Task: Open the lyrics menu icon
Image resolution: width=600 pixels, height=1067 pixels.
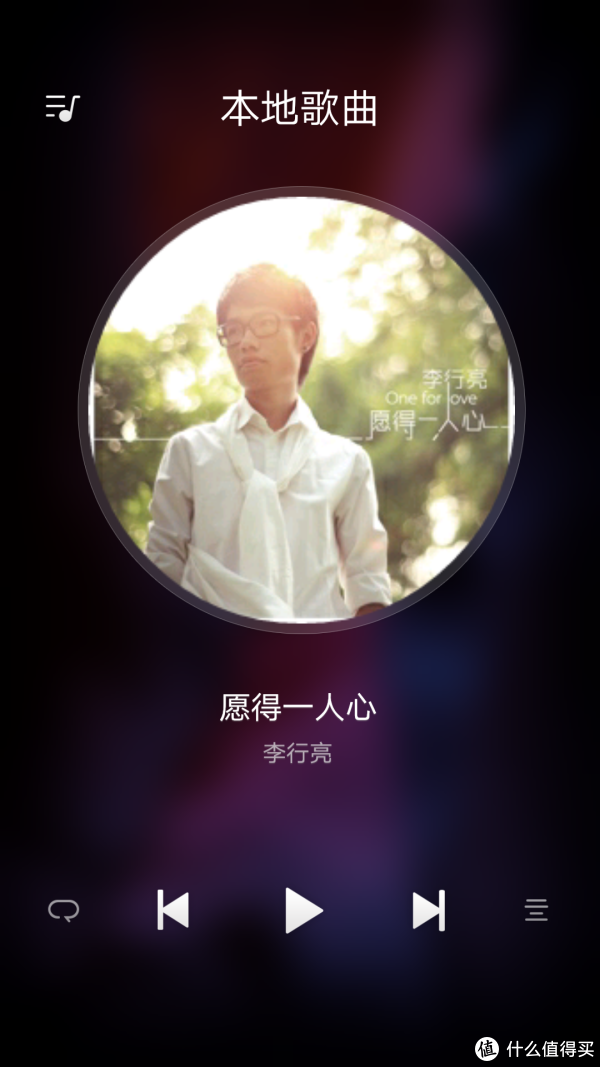Action: click(537, 910)
